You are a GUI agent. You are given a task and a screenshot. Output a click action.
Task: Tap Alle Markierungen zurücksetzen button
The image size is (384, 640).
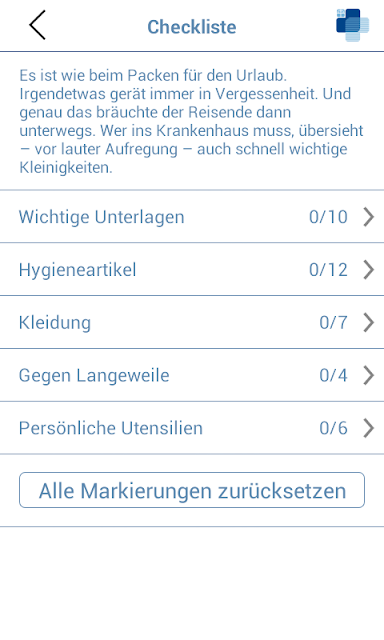pyautogui.click(x=192, y=490)
